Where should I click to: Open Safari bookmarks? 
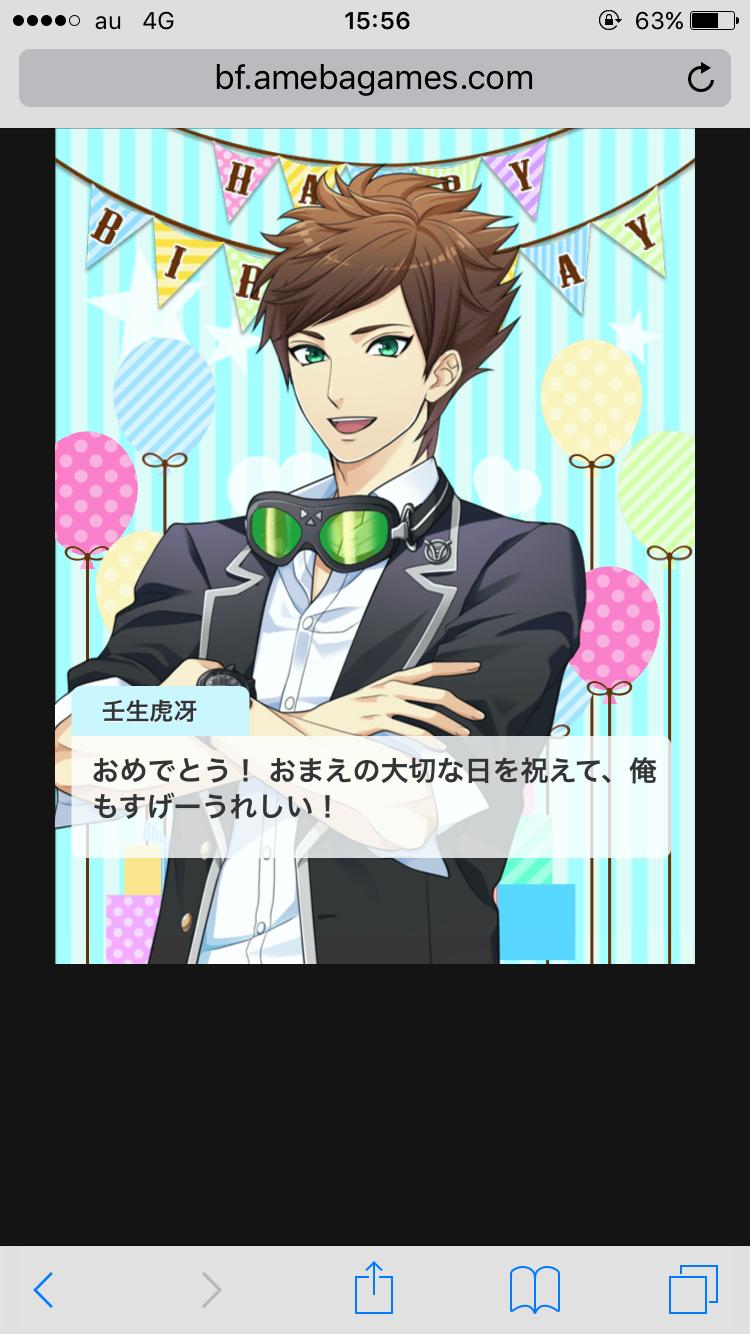[x=534, y=1290]
